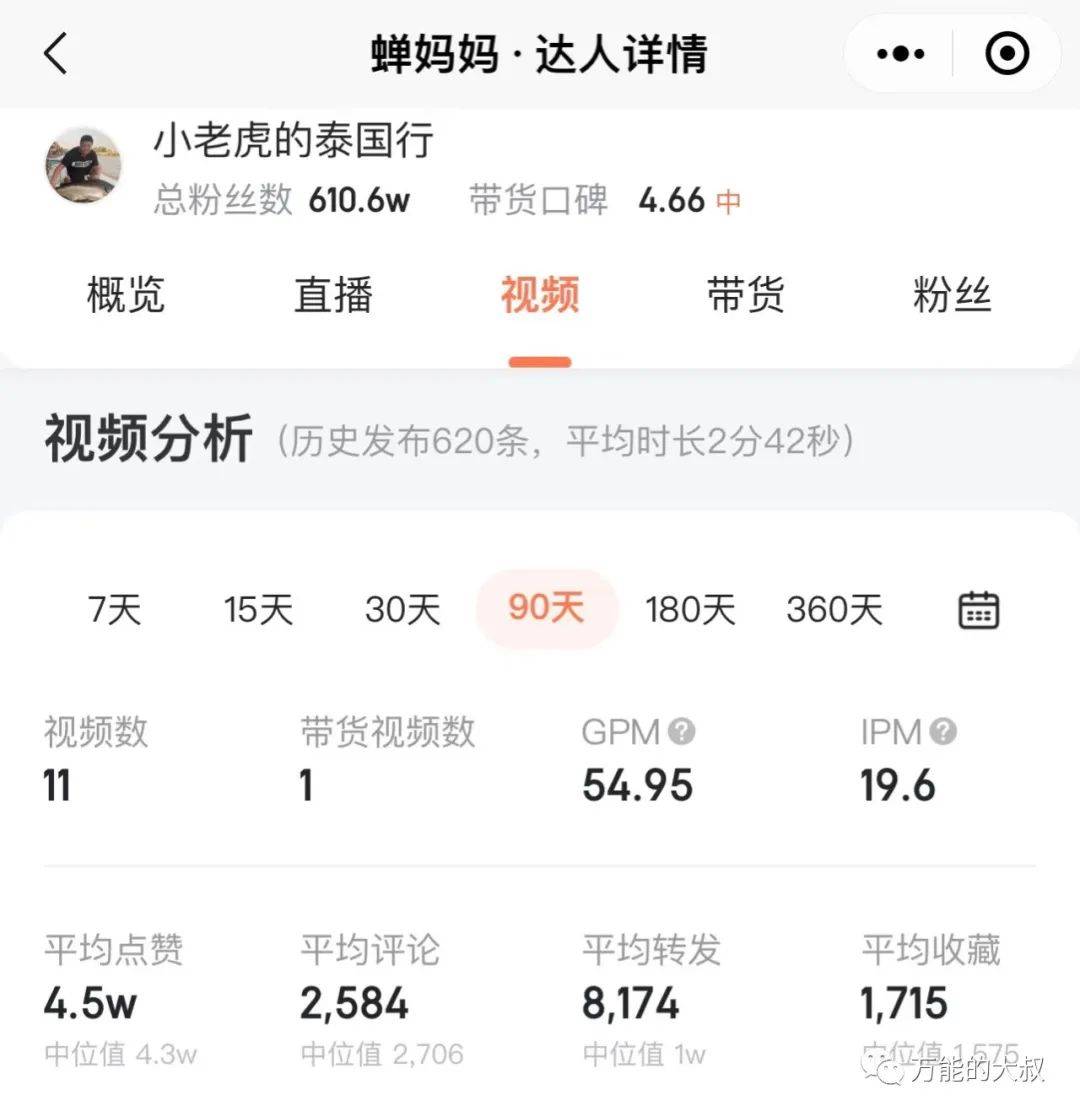Switch to the 概览 tab
The width and height of the screenshot is (1080, 1117).
click(125, 296)
